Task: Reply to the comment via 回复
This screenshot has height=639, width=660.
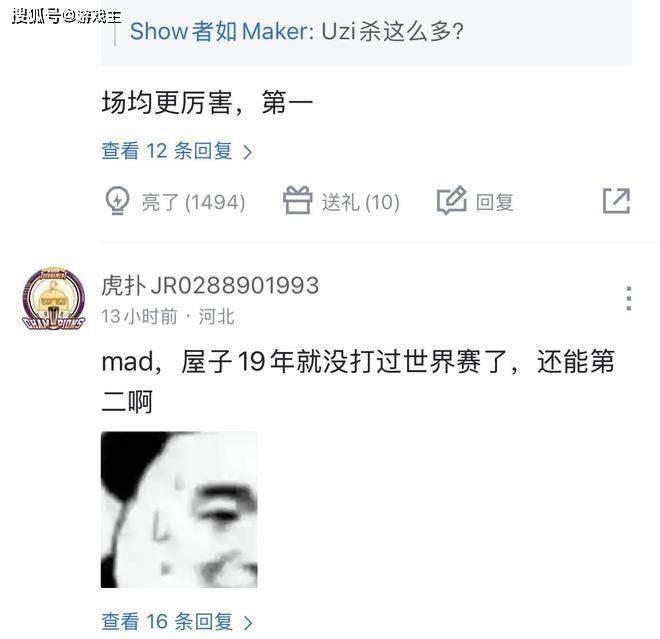Action: pyautogui.click(x=476, y=202)
